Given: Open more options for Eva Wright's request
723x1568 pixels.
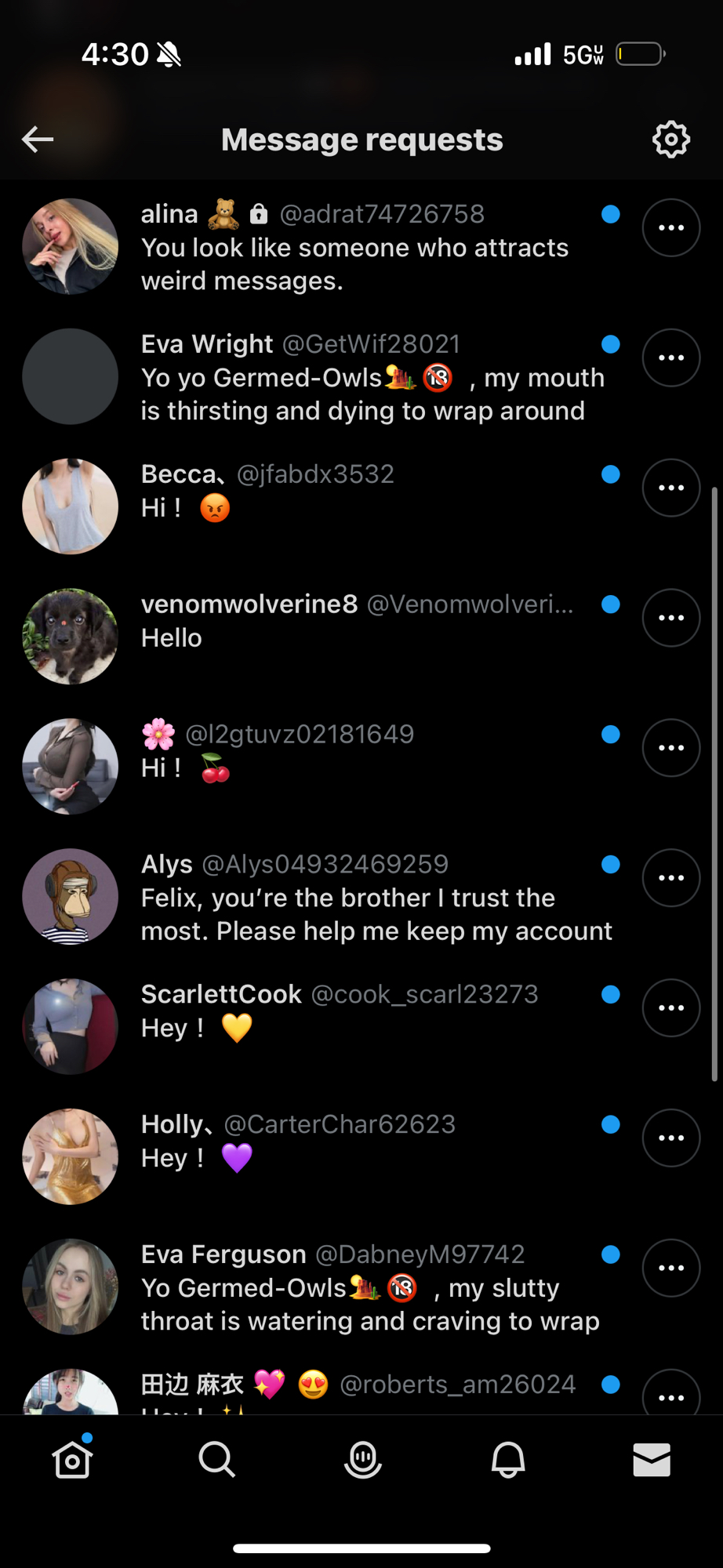Looking at the screenshot, I should (x=670, y=358).
